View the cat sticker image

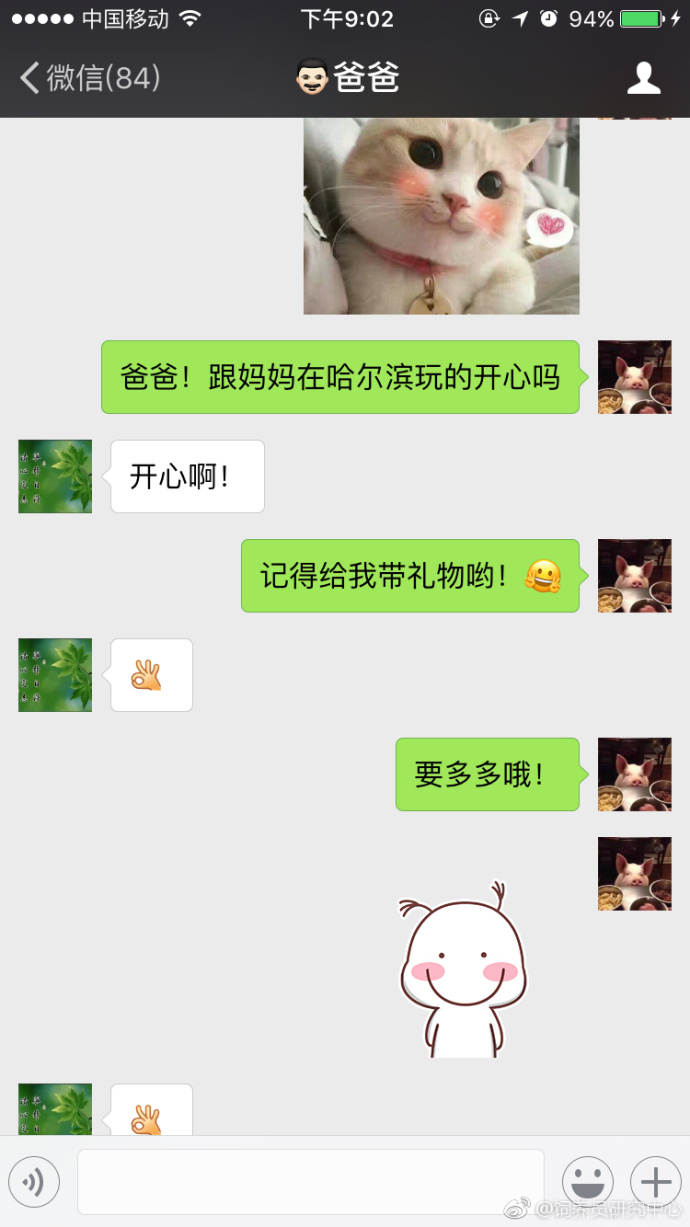(441, 215)
